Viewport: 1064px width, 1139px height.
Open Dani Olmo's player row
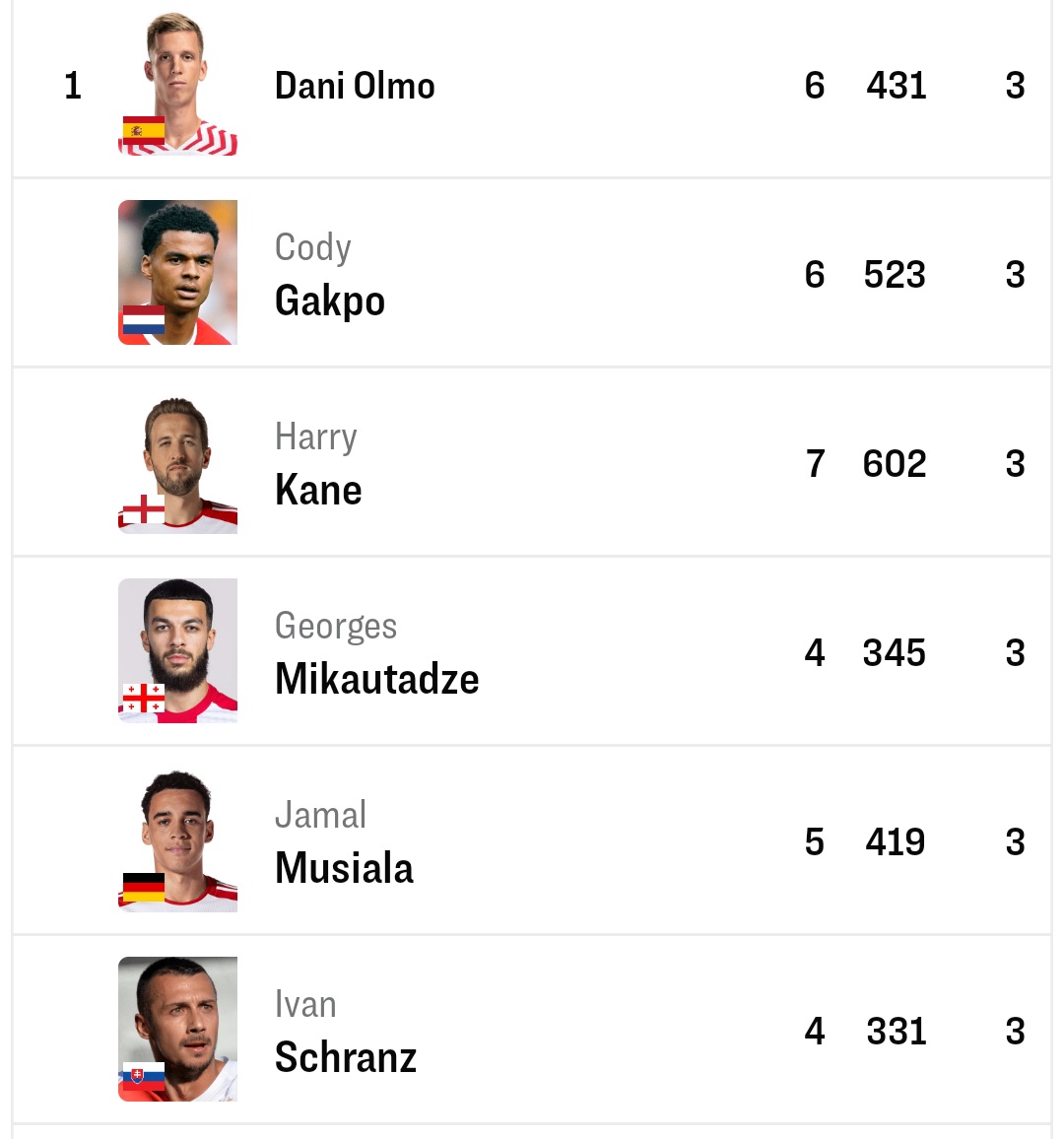click(355, 86)
